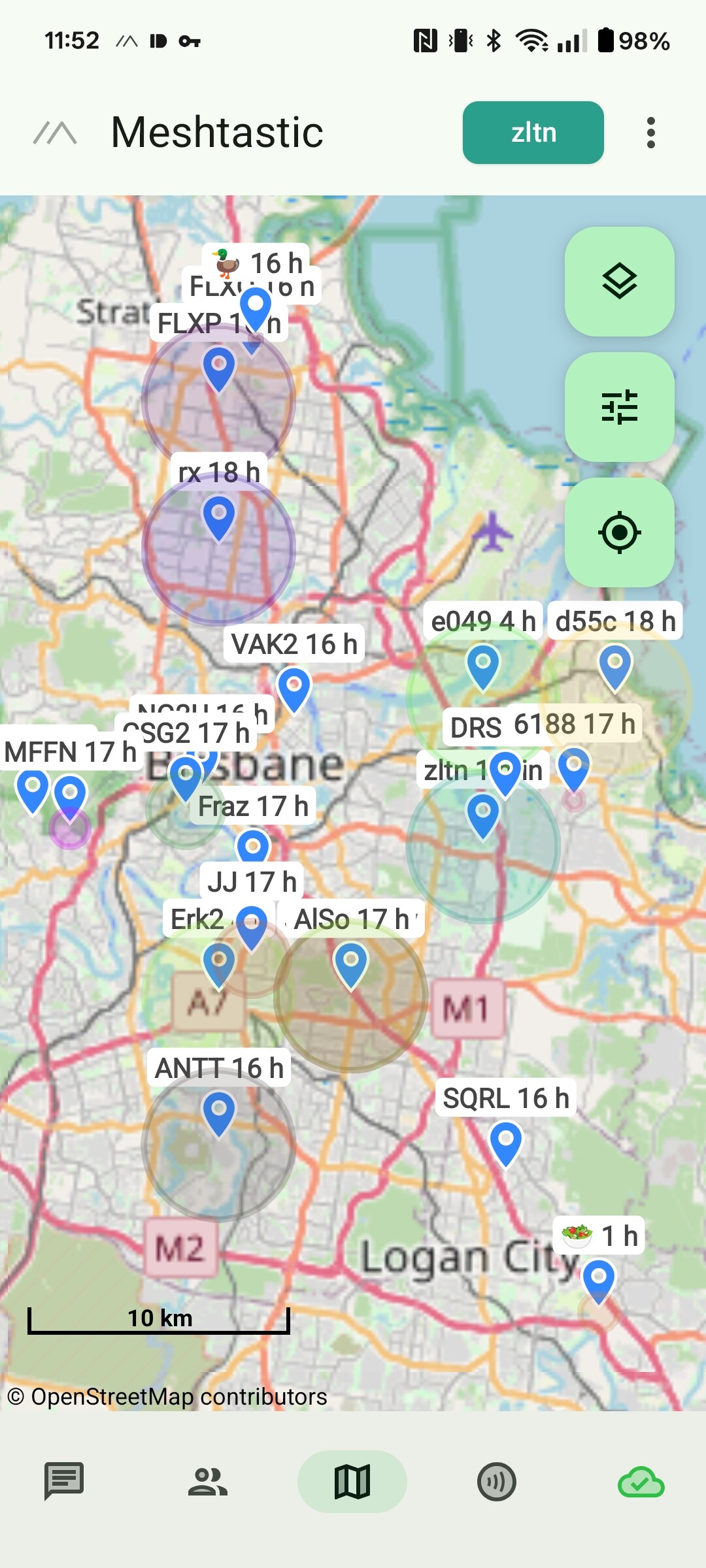Open the map filter options

click(619, 407)
